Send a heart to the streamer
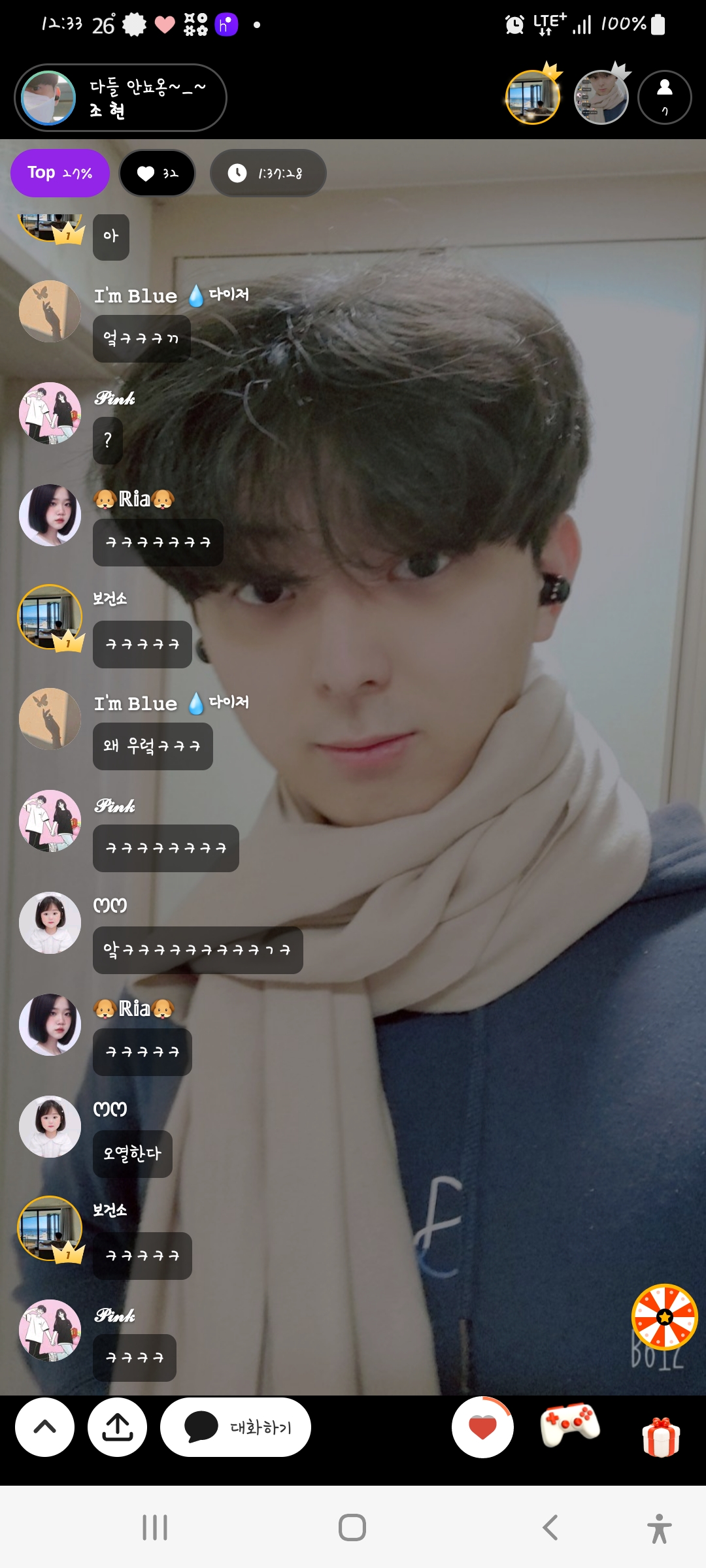Image resolution: width=706 pixels, height=1568 pixels. coord(482,1427)
